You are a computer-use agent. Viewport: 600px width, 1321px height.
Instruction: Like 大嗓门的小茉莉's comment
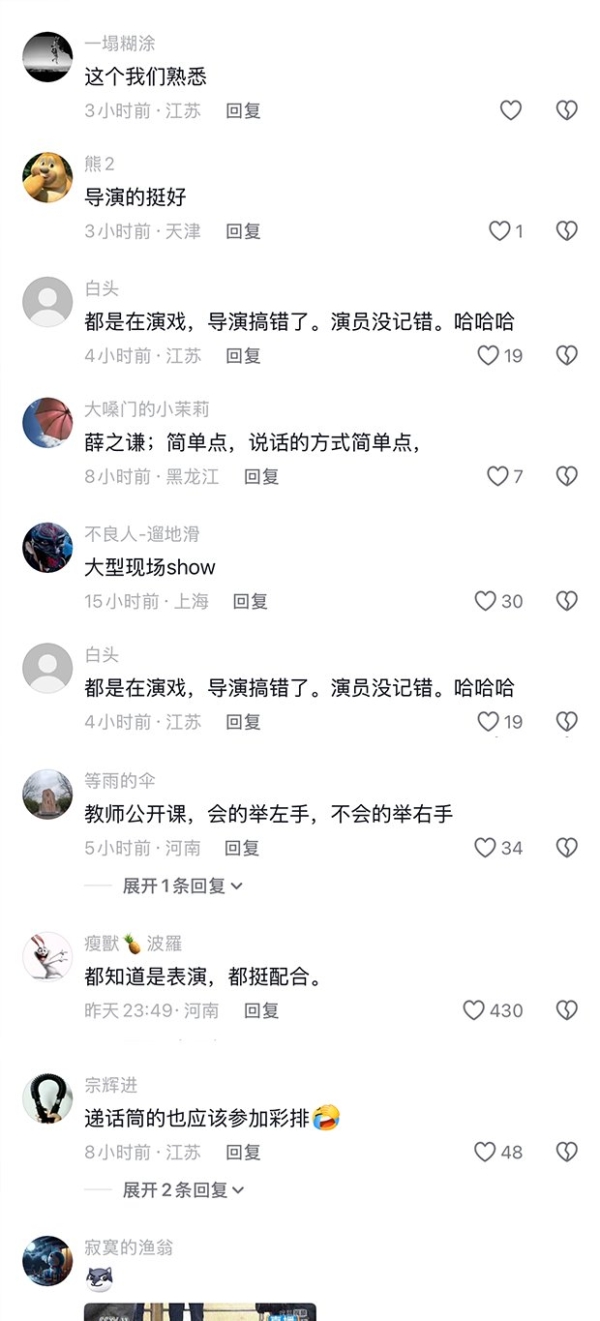(x=498, y=476)
